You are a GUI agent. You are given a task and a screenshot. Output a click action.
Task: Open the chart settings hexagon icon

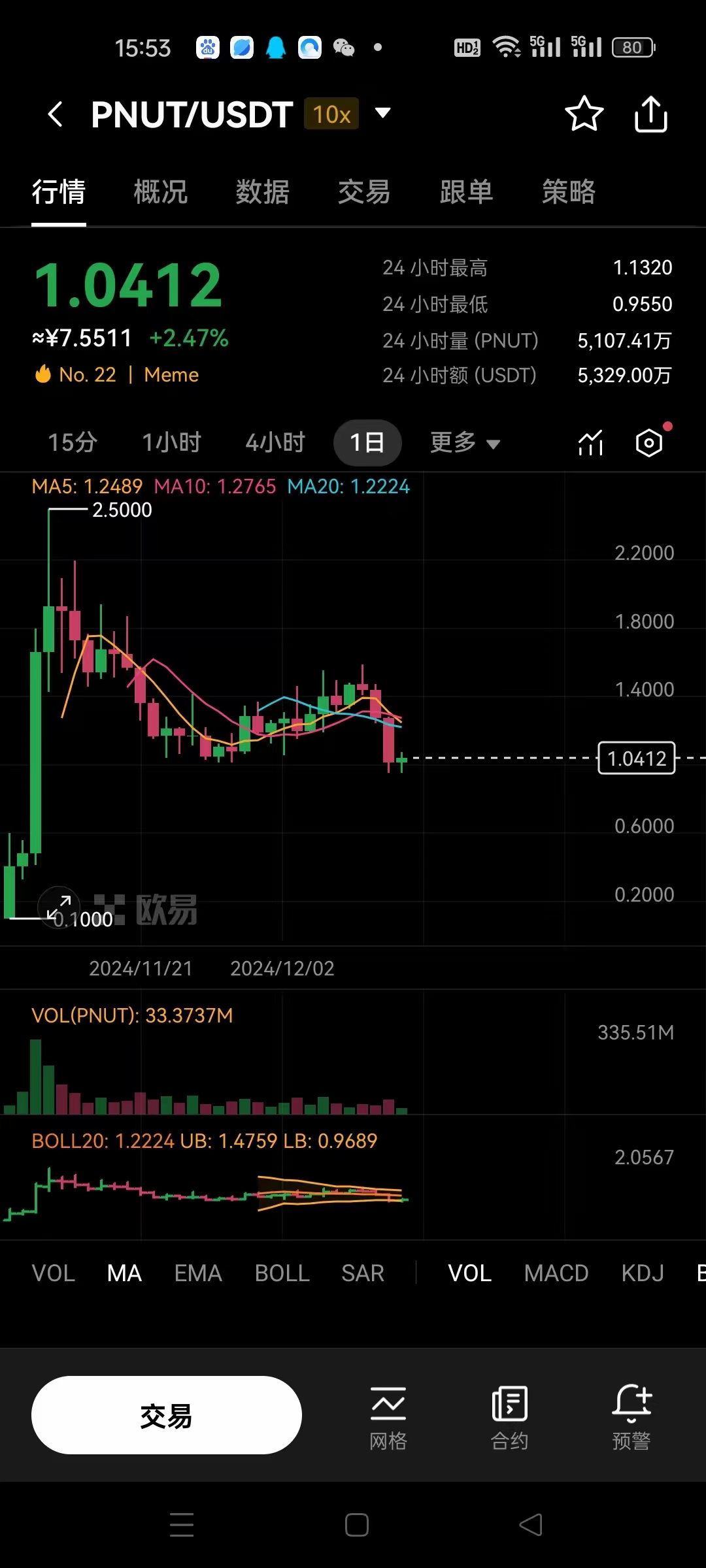[649, 443]
